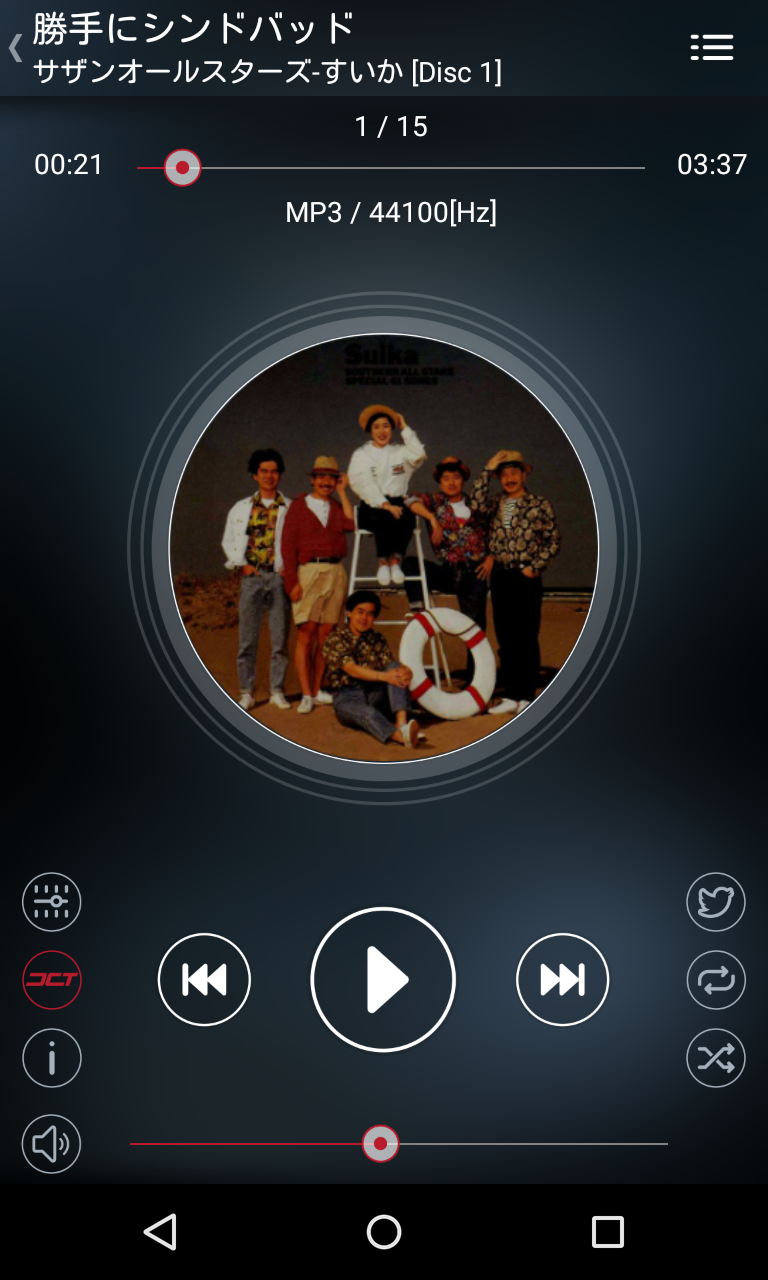
Task: Skip to the next track
Action: 562,980
